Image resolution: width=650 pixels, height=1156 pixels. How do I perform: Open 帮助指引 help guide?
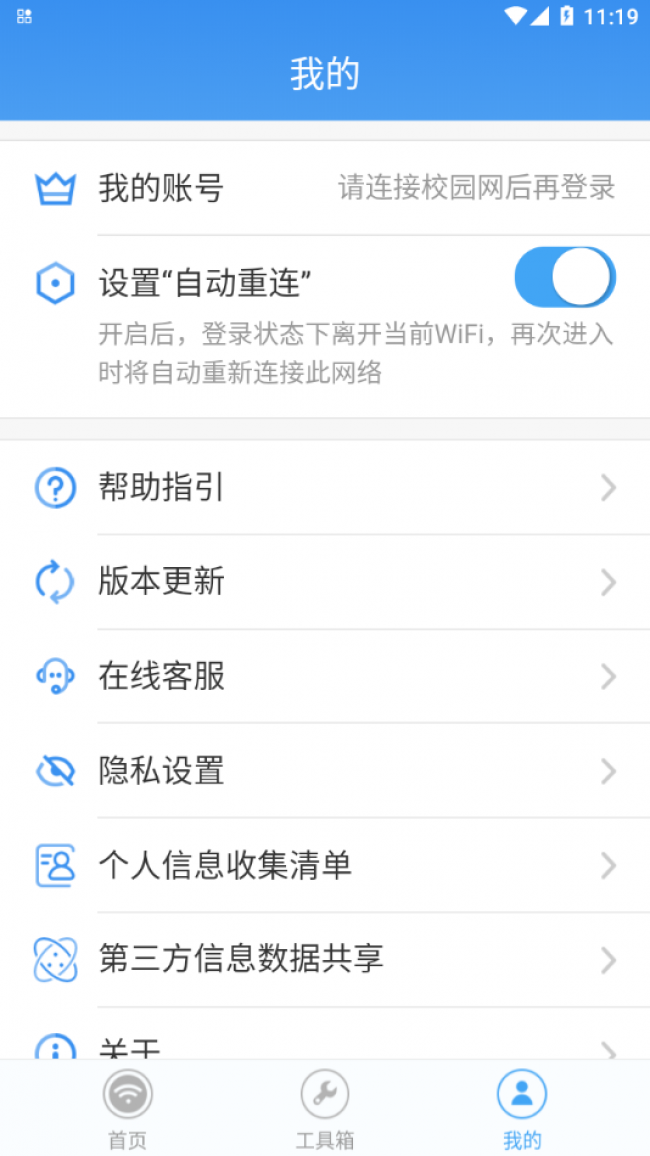tap(325, 488)
